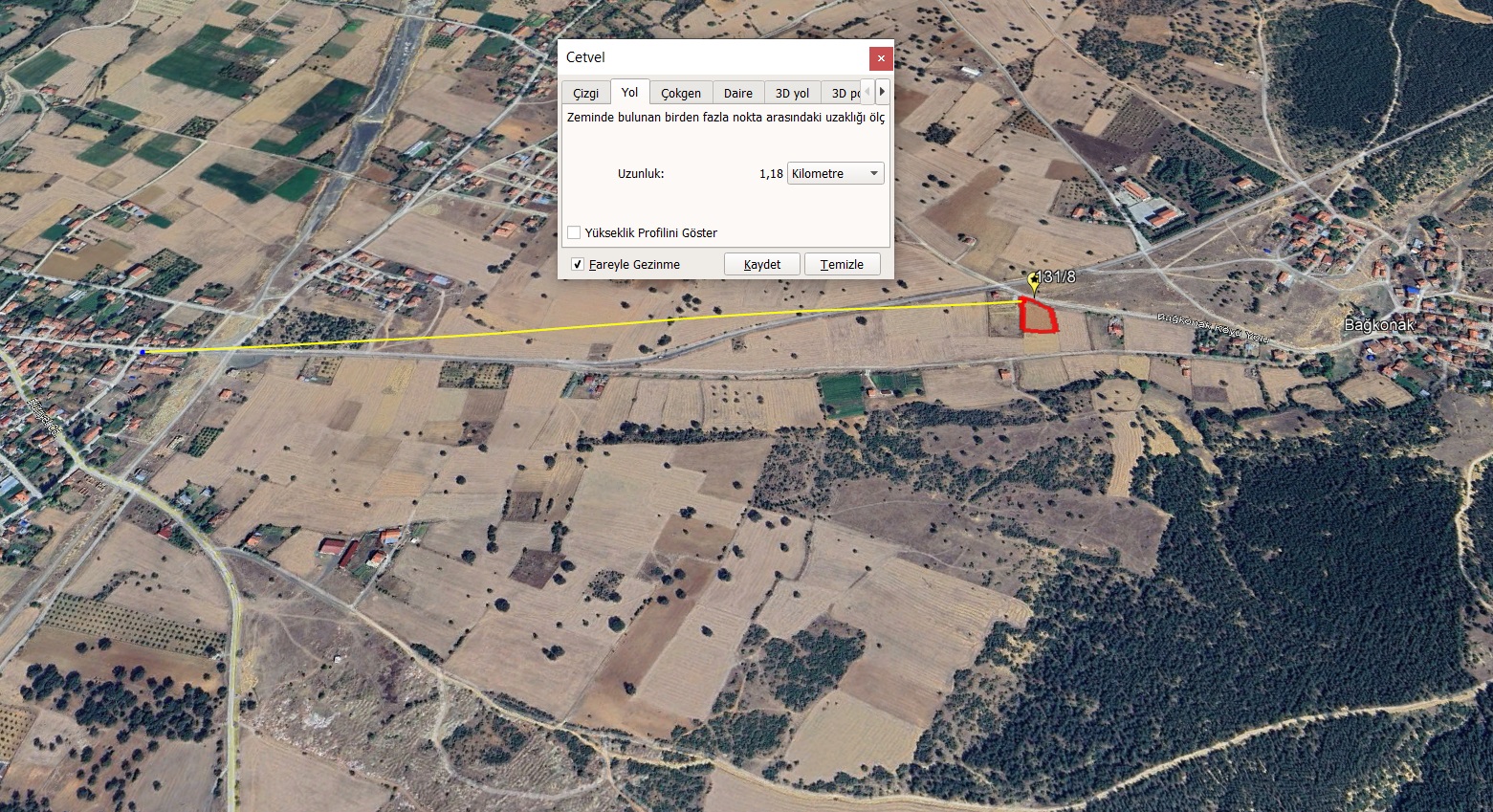This screenshot has height=812, width=1493.
Task: Open the 3D yol tab
Action: (x=792, y=93)
